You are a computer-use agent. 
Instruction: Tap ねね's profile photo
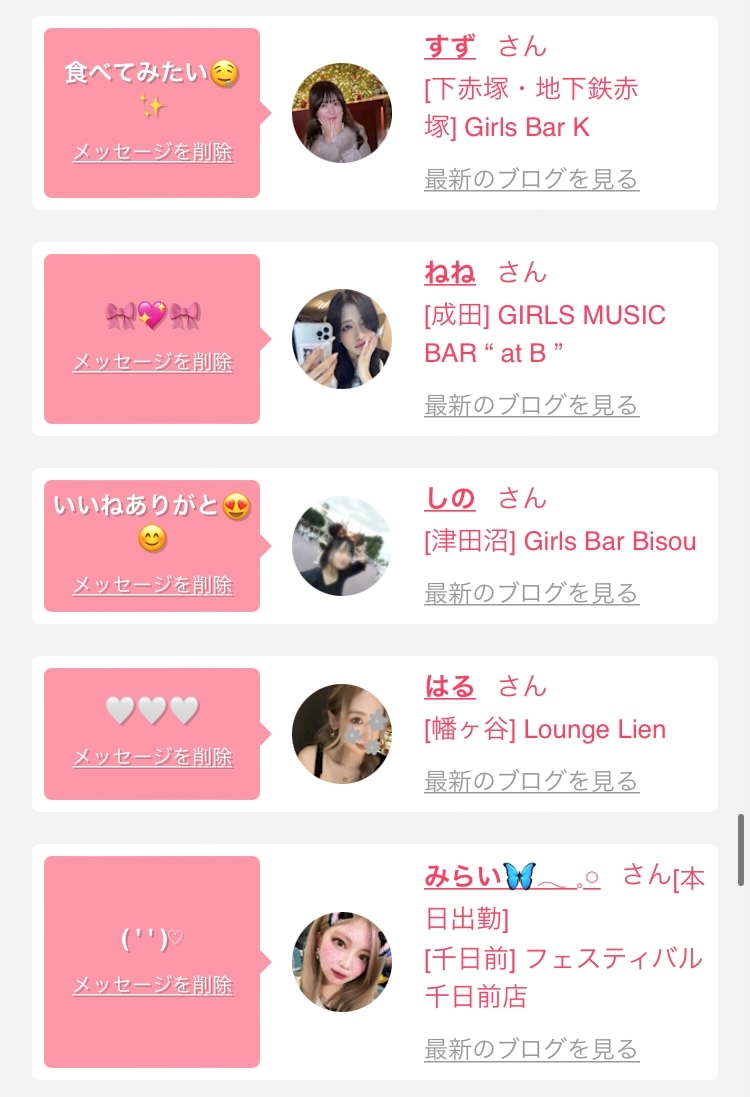tap(341, 339)
